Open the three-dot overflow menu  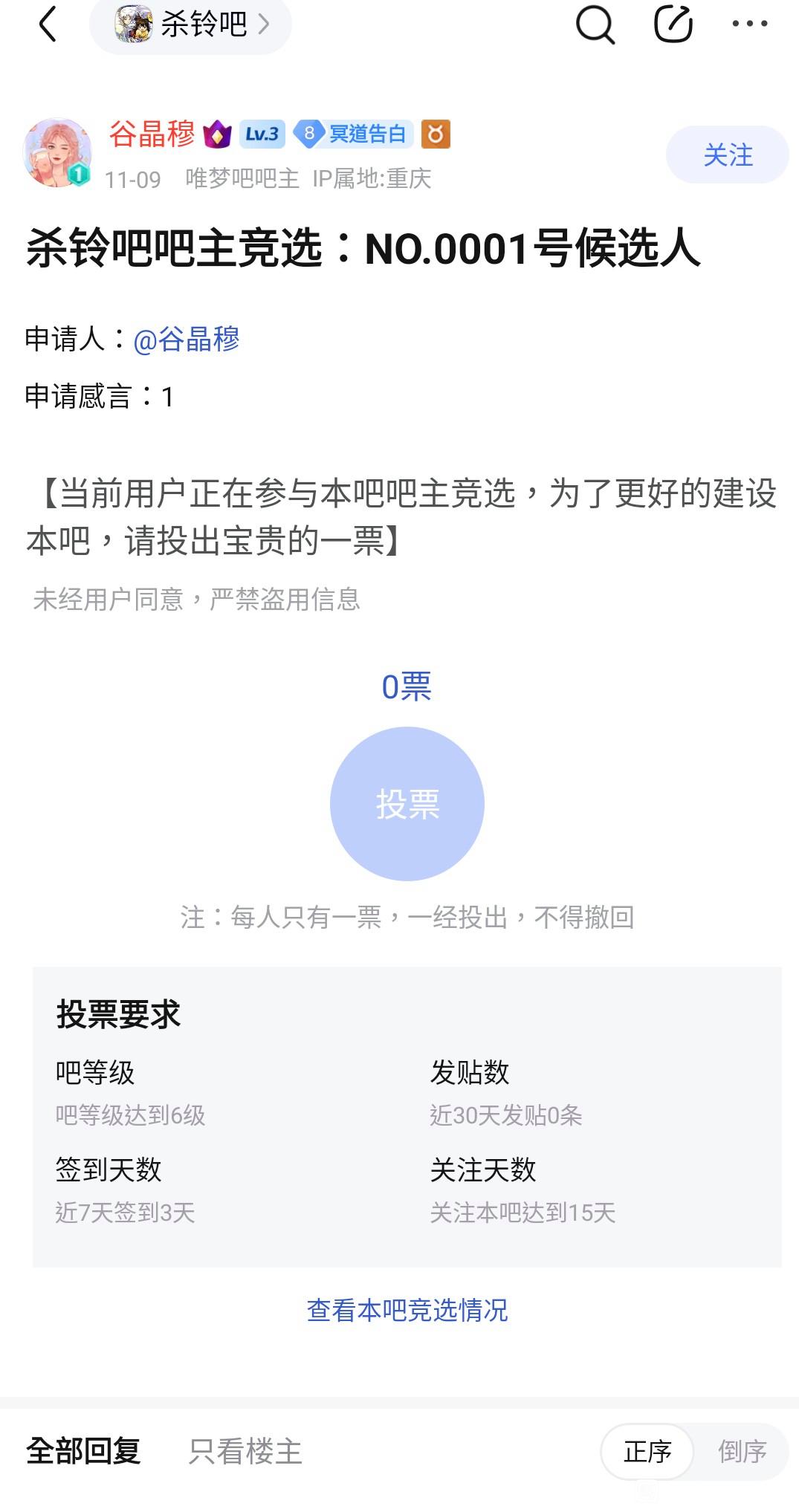[749, 24]
